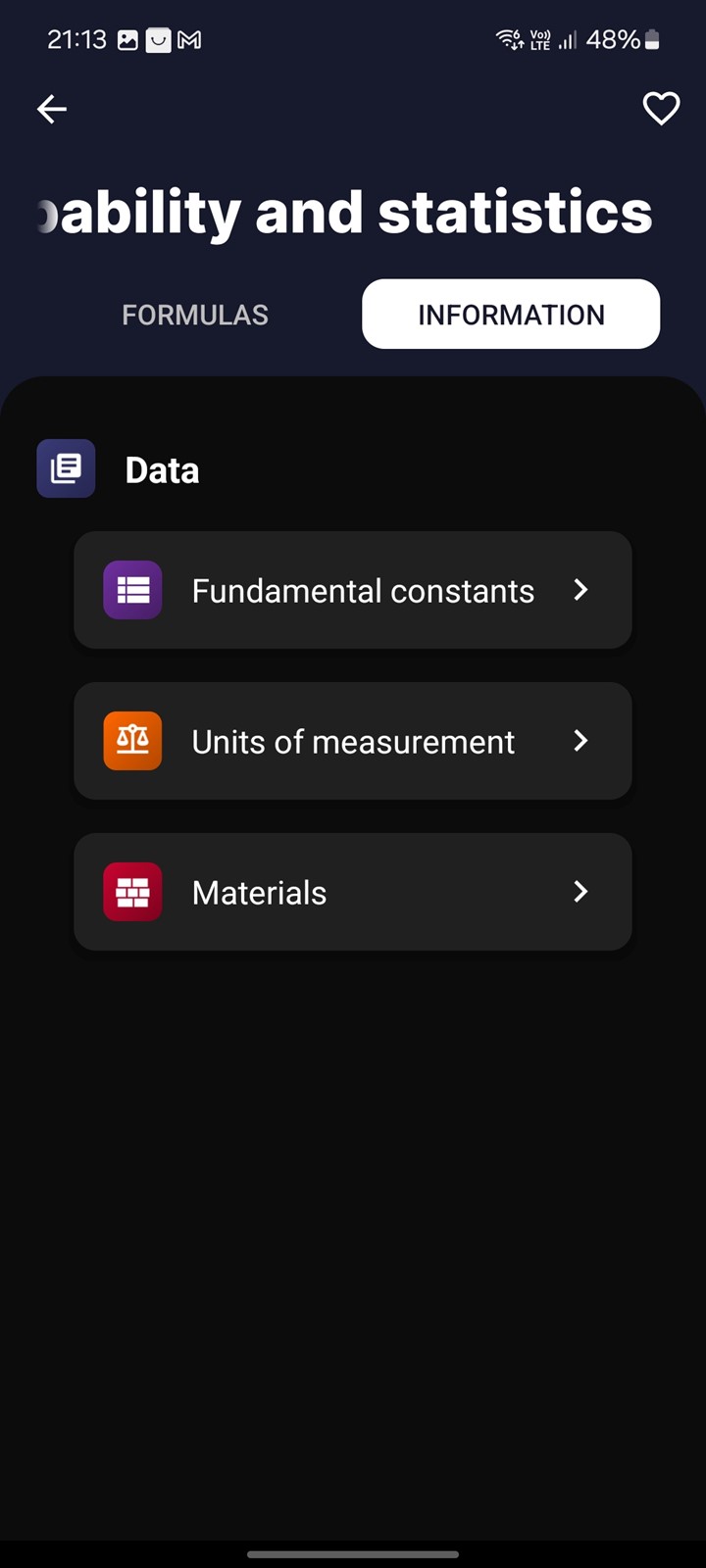Open Units of measurement
This screenshot has width=706, height=1568.
coord(353,741)
